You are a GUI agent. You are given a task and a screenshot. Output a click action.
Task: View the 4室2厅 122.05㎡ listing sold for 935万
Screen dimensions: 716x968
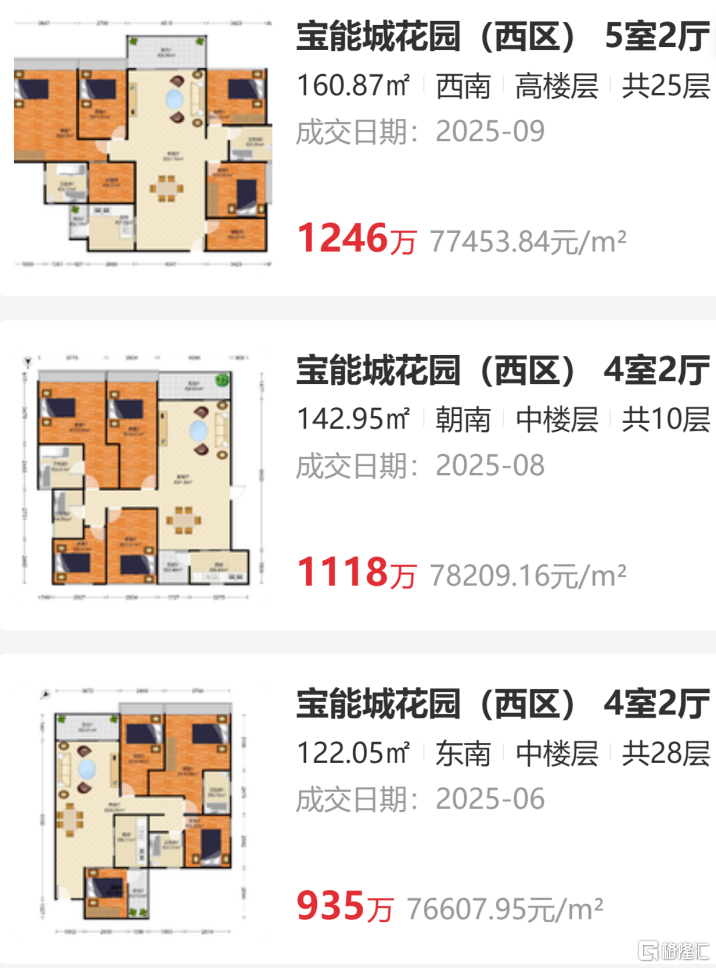click(x=502, y=703)
